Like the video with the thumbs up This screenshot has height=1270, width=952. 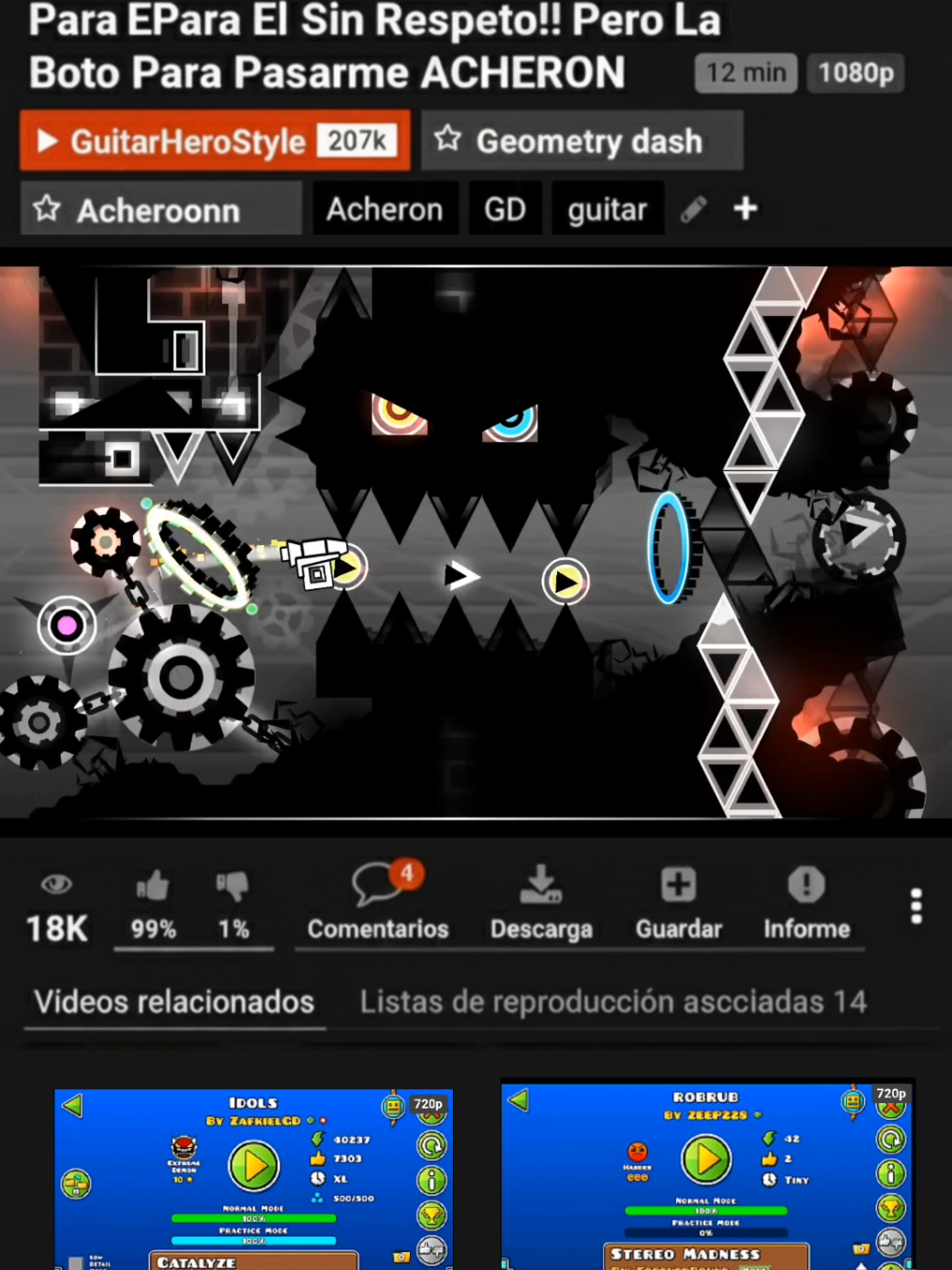(151, 884)
